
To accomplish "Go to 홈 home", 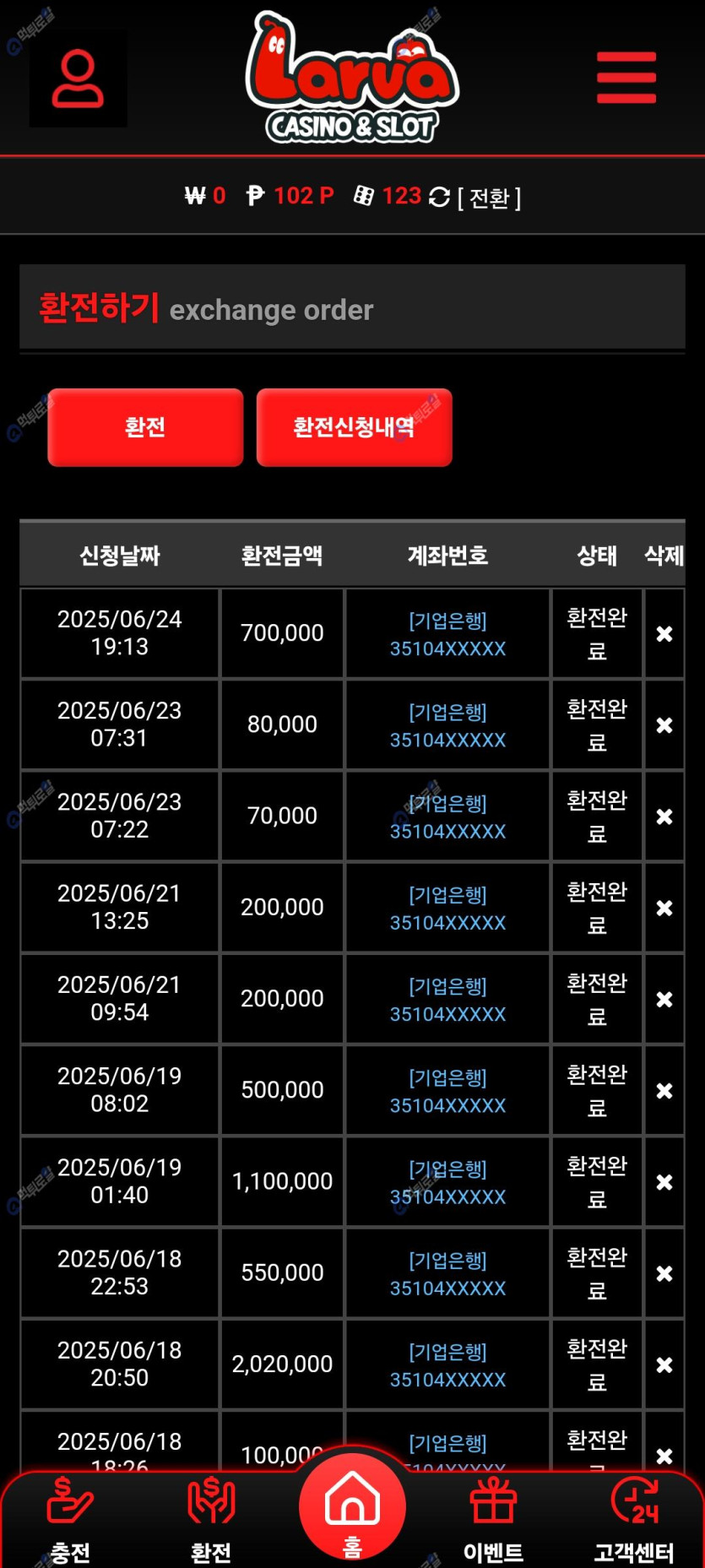I will (352, 1508).
